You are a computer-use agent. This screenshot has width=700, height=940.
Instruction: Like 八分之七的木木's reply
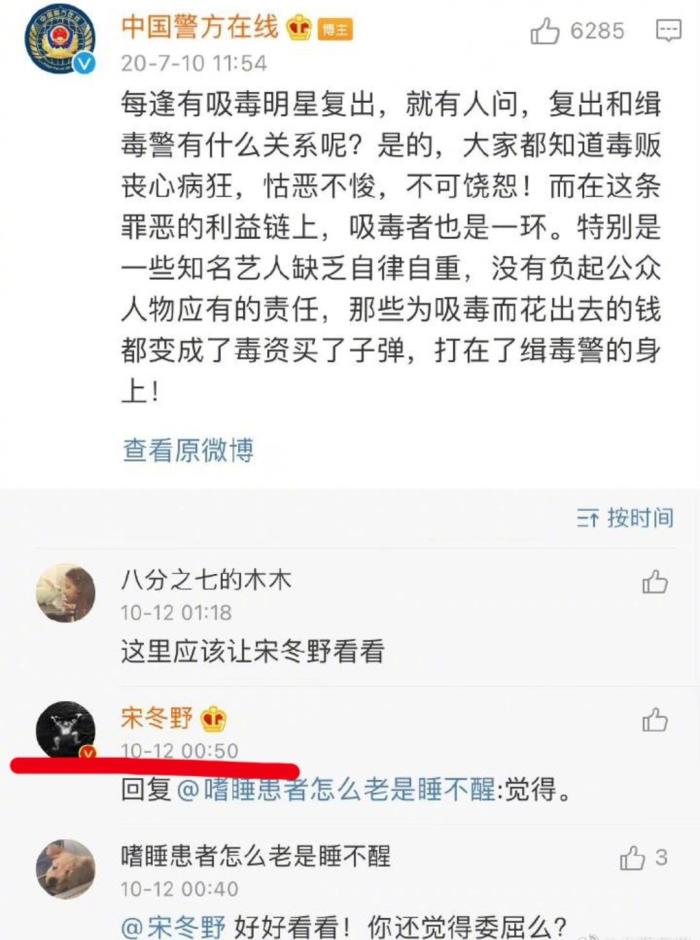coord(655,581)
